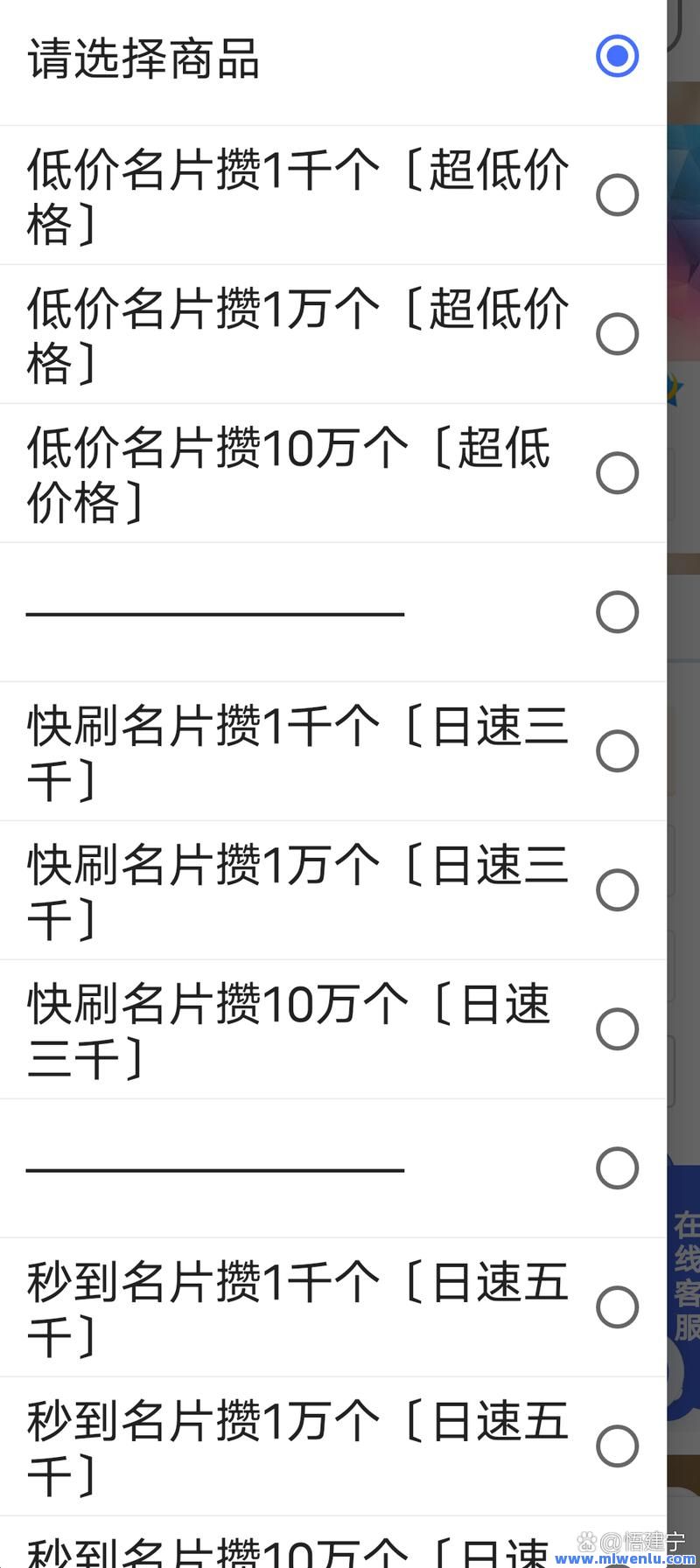Select the second divider line radio option
This screenshot has height=1568, width=700.
pyautogui.click(x=617, y=1167)
